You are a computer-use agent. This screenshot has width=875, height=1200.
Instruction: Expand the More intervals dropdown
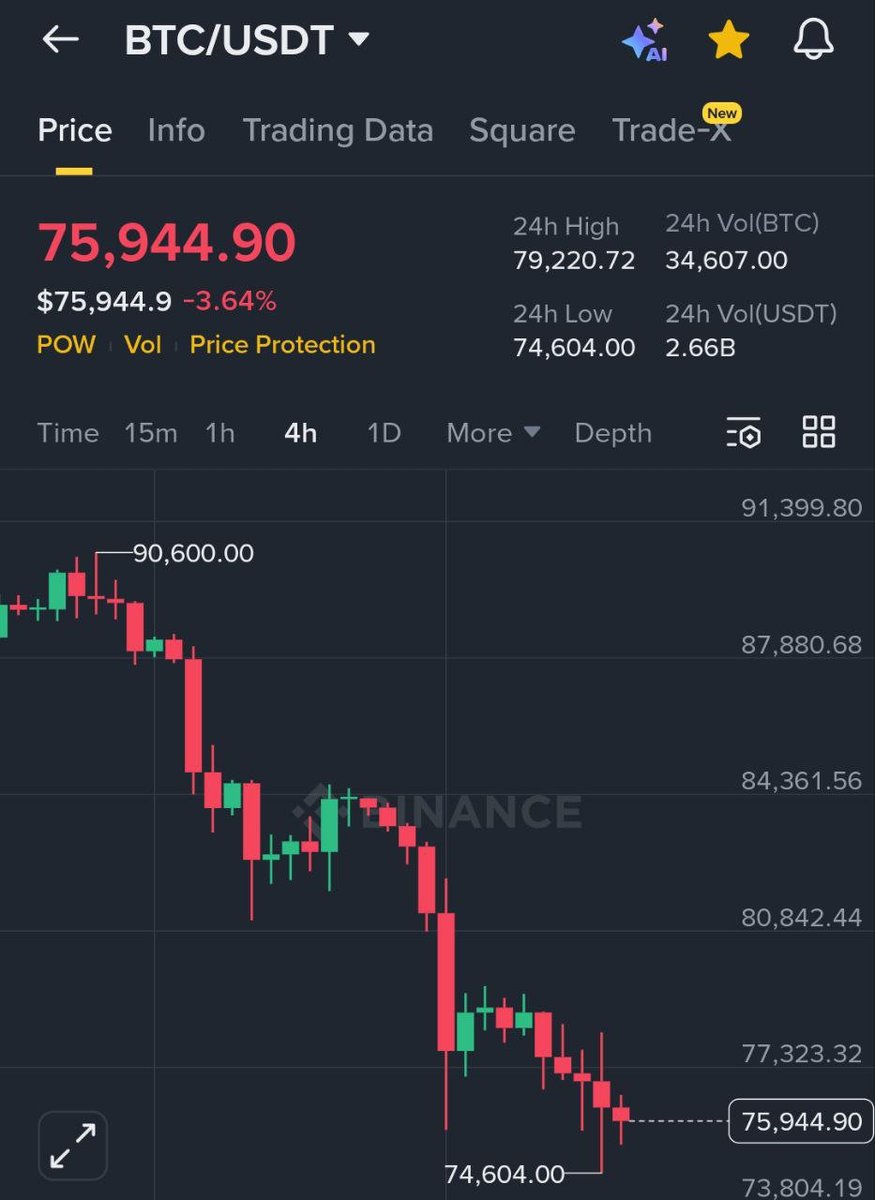(493, 433)
